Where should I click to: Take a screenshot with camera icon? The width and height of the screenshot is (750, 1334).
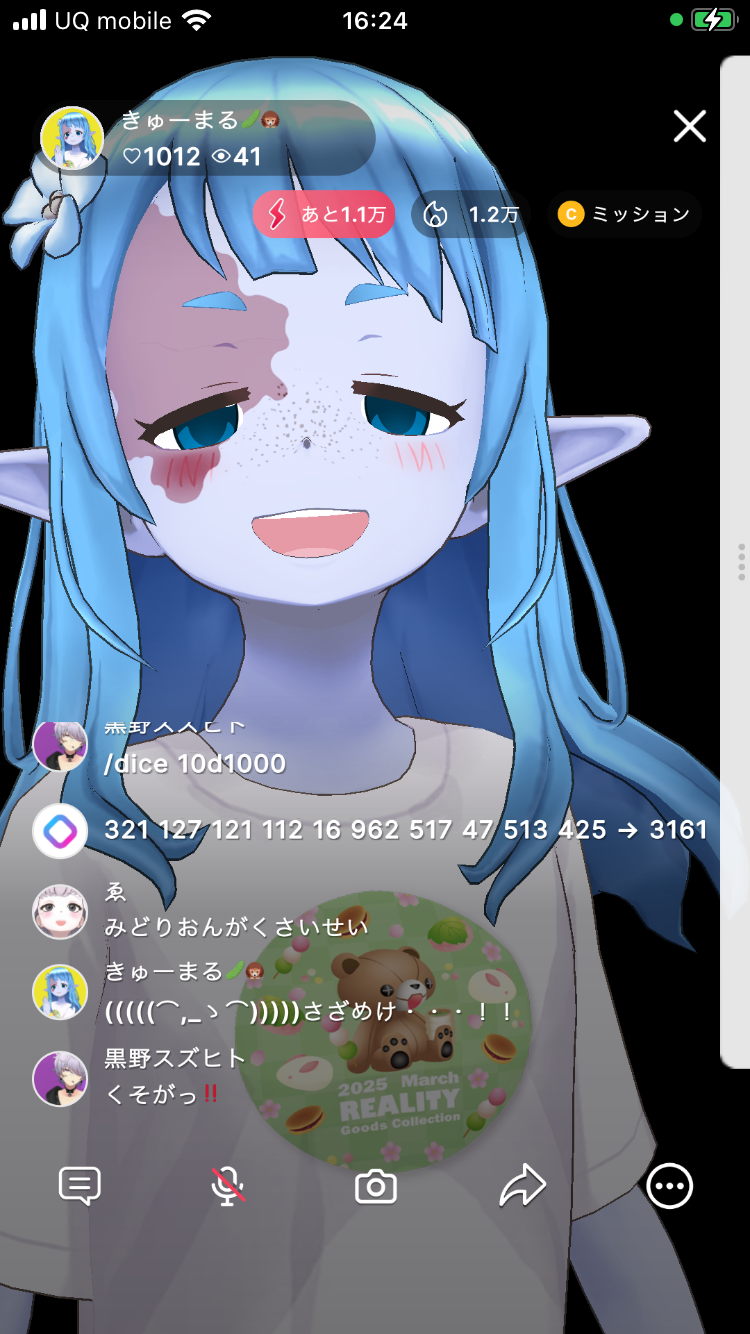[376, 1186]
